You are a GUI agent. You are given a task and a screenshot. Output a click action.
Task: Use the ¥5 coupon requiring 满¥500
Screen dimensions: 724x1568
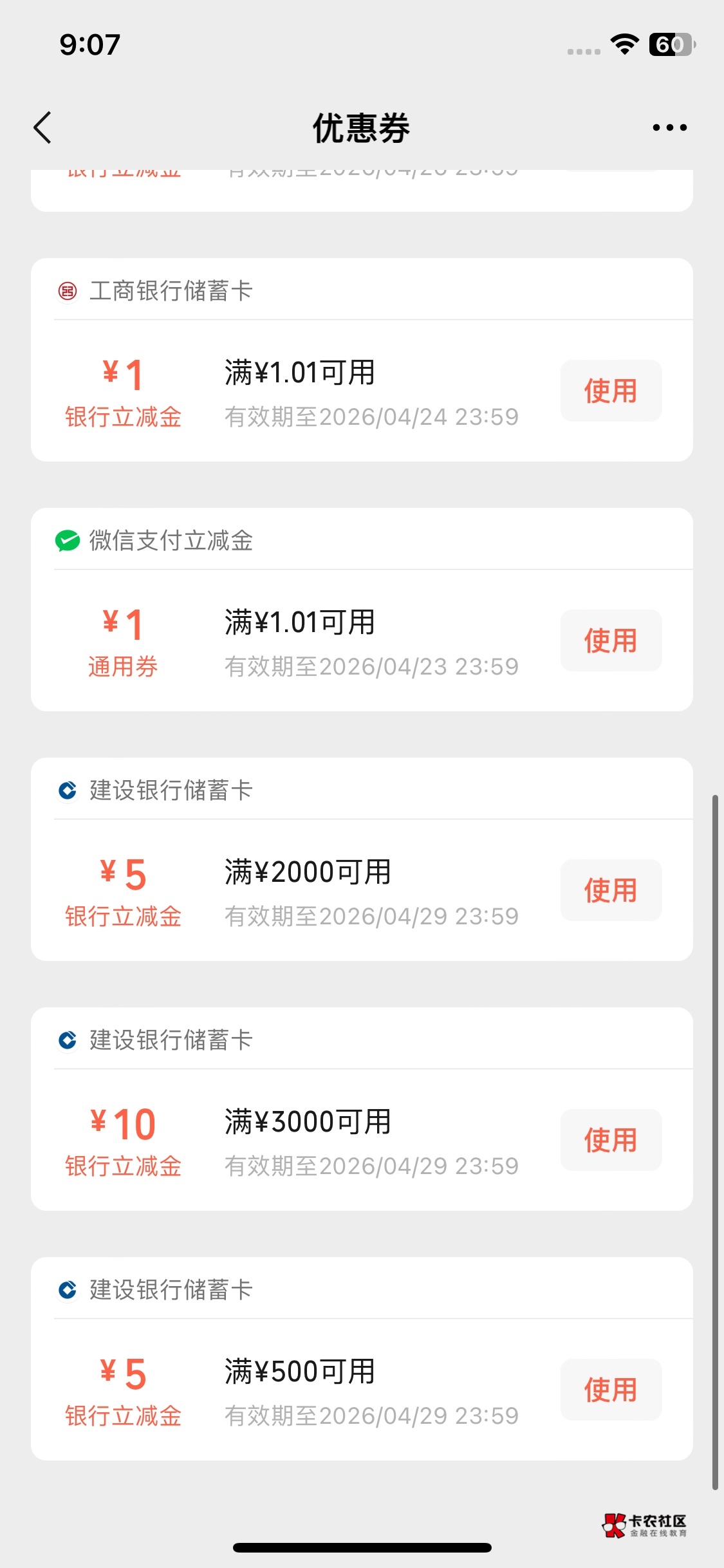pos(610,1390)
